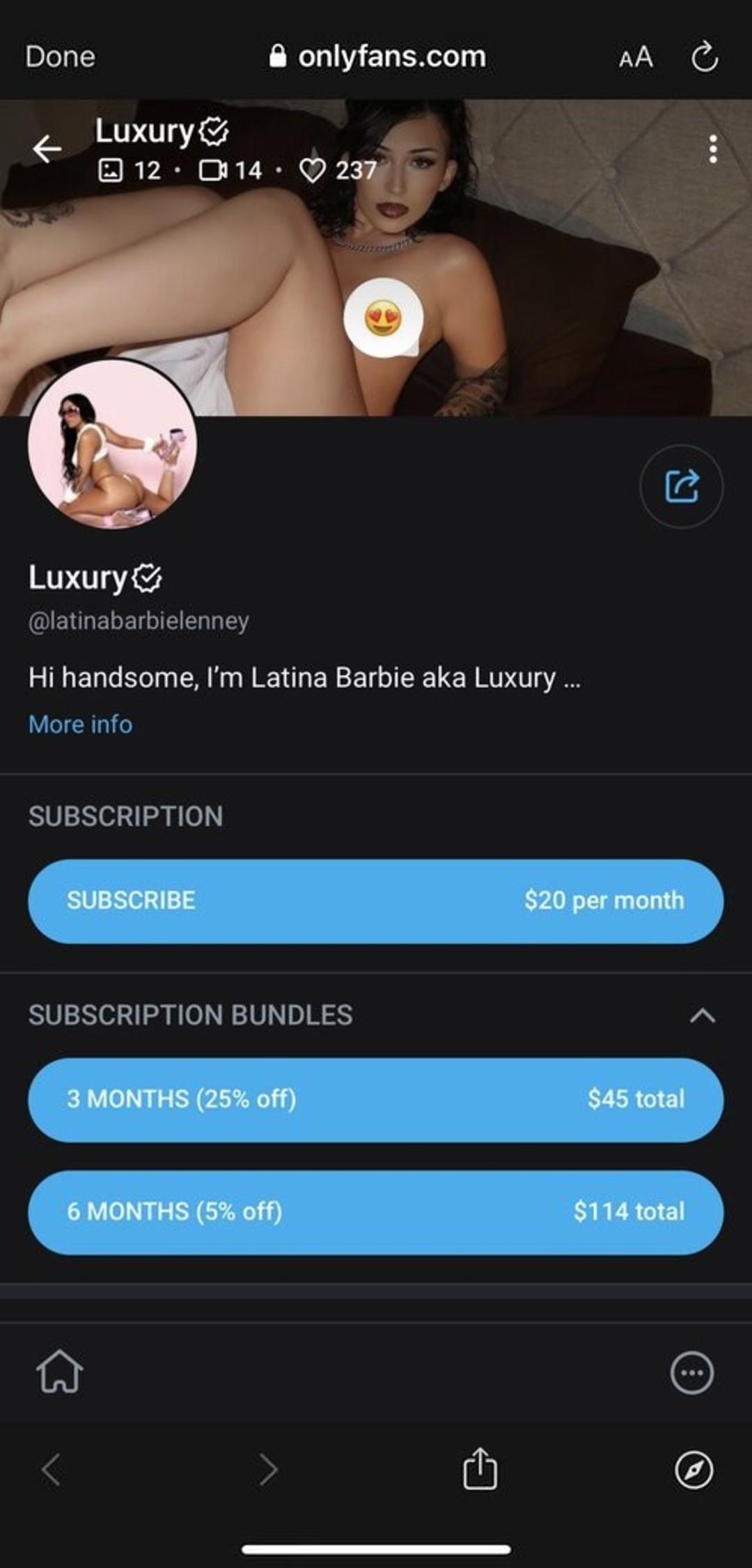The width and height of the screenshot is (752, 1568).
Task: Open the three-dot overflow menu
Action: click(x=712, y=149)
